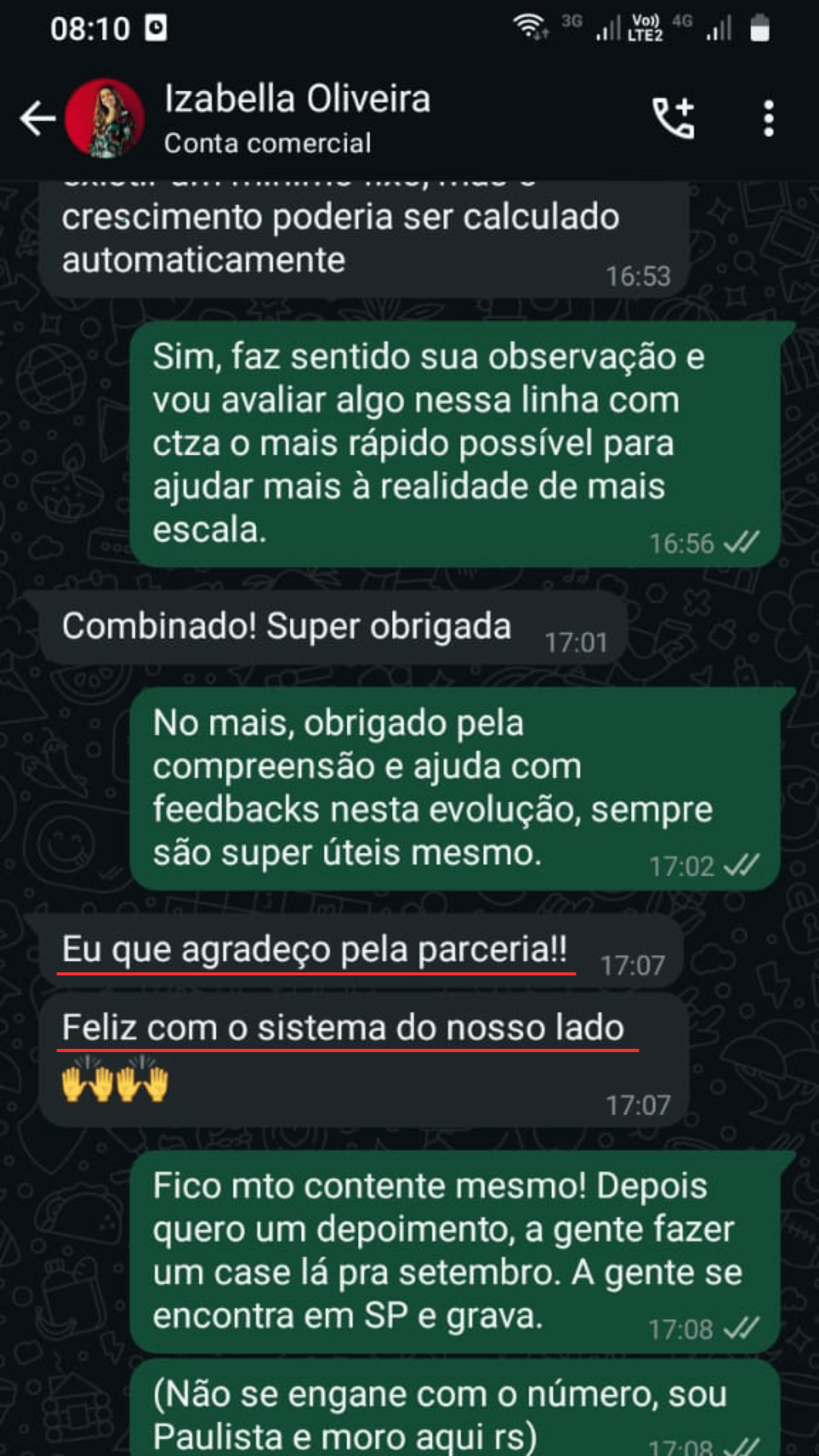Open Izabella Oliveira contact info from header
This screenshot has width=819, height=1456.
click(x=297, y=118)
